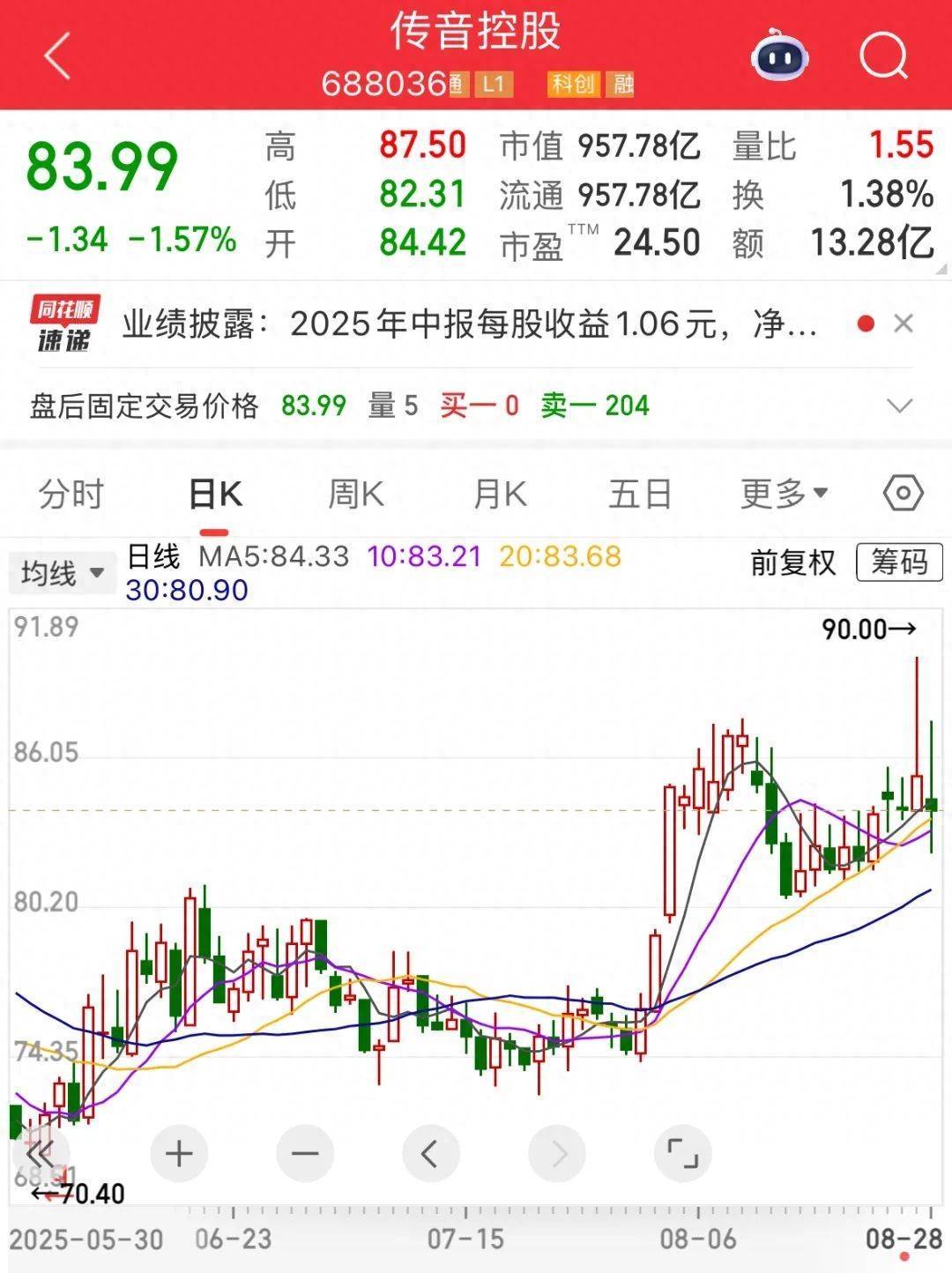Zoom out the K-line chart
This screenshot has width=952, height=1273.
click(x=305, y=1153)
